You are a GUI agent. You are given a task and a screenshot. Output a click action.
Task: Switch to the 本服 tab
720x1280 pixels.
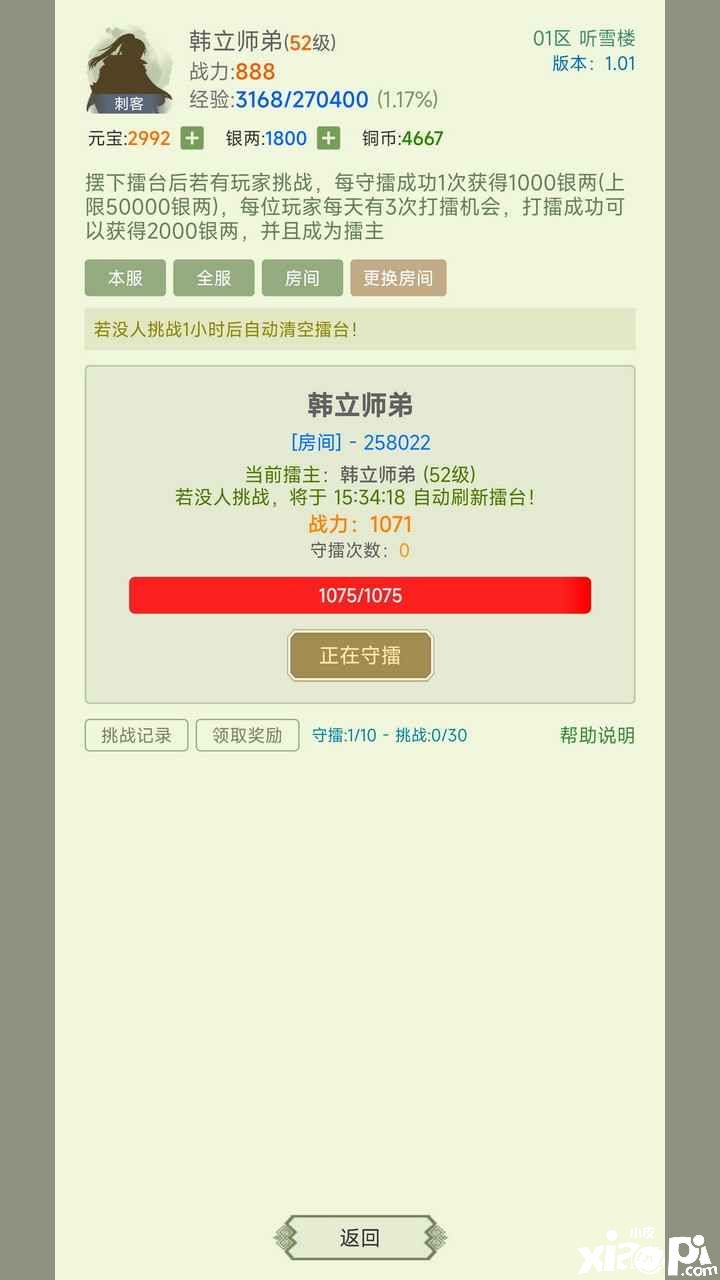[x=125, y=278]
